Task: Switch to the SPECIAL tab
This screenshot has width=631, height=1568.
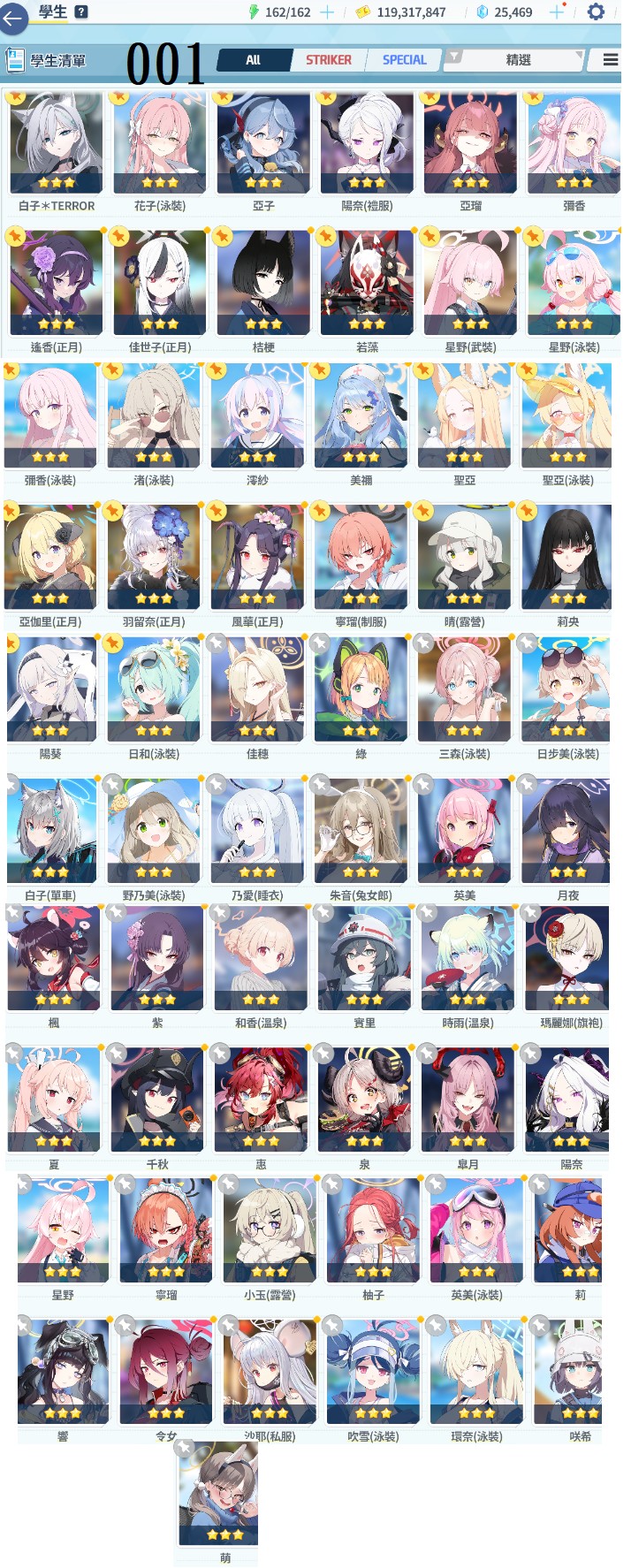Action: (x=404, y=60)
